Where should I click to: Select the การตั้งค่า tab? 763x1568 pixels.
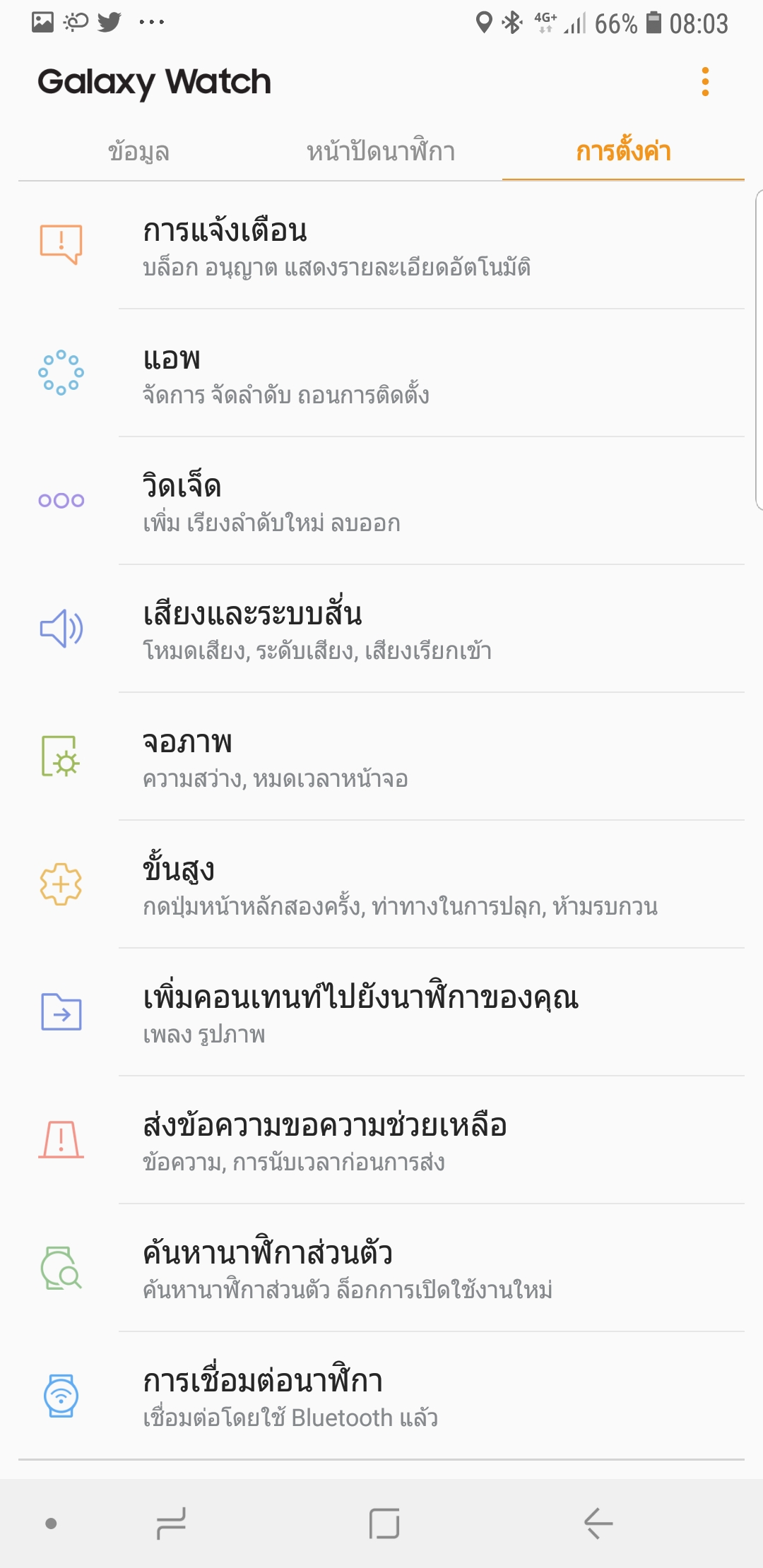point(623,151)
